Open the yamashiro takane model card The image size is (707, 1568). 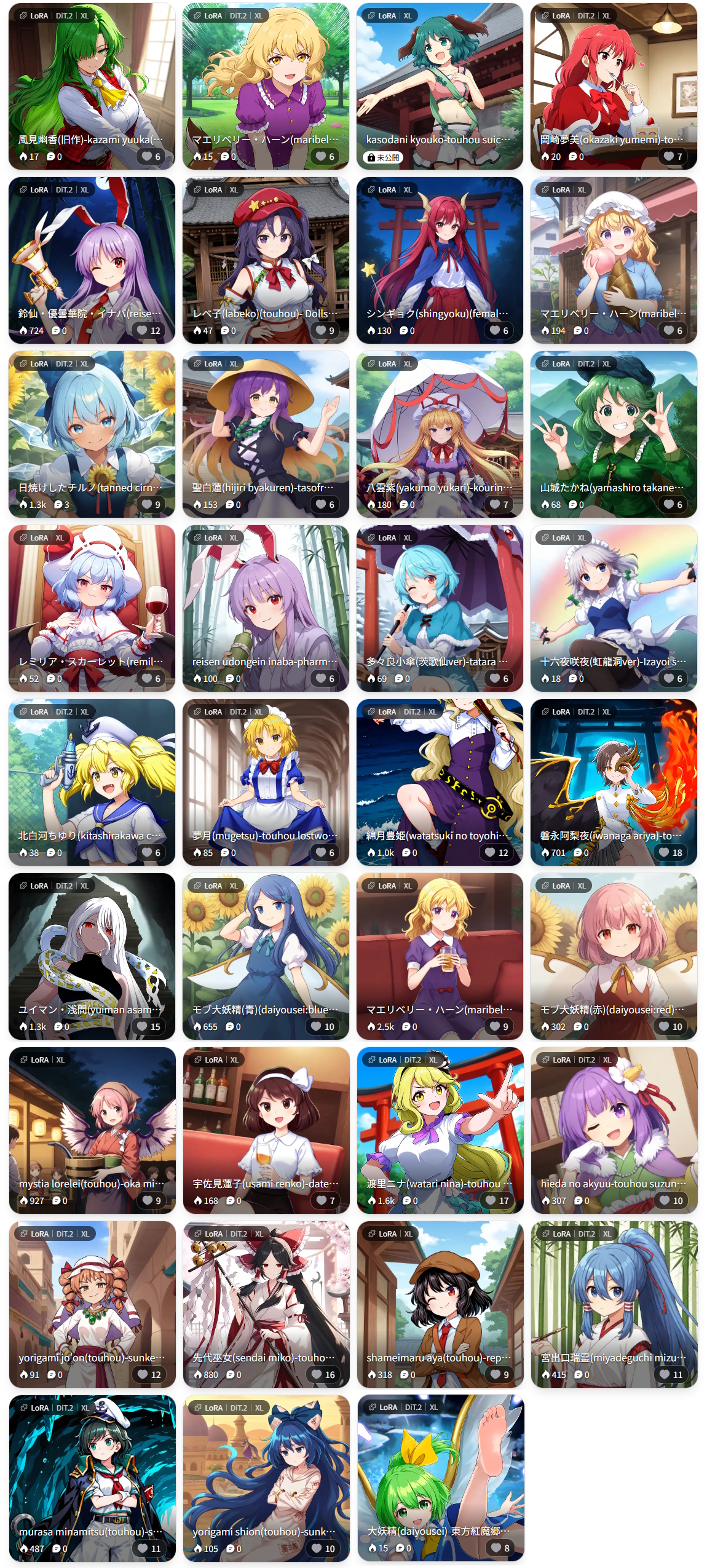(x=614, y=434)
